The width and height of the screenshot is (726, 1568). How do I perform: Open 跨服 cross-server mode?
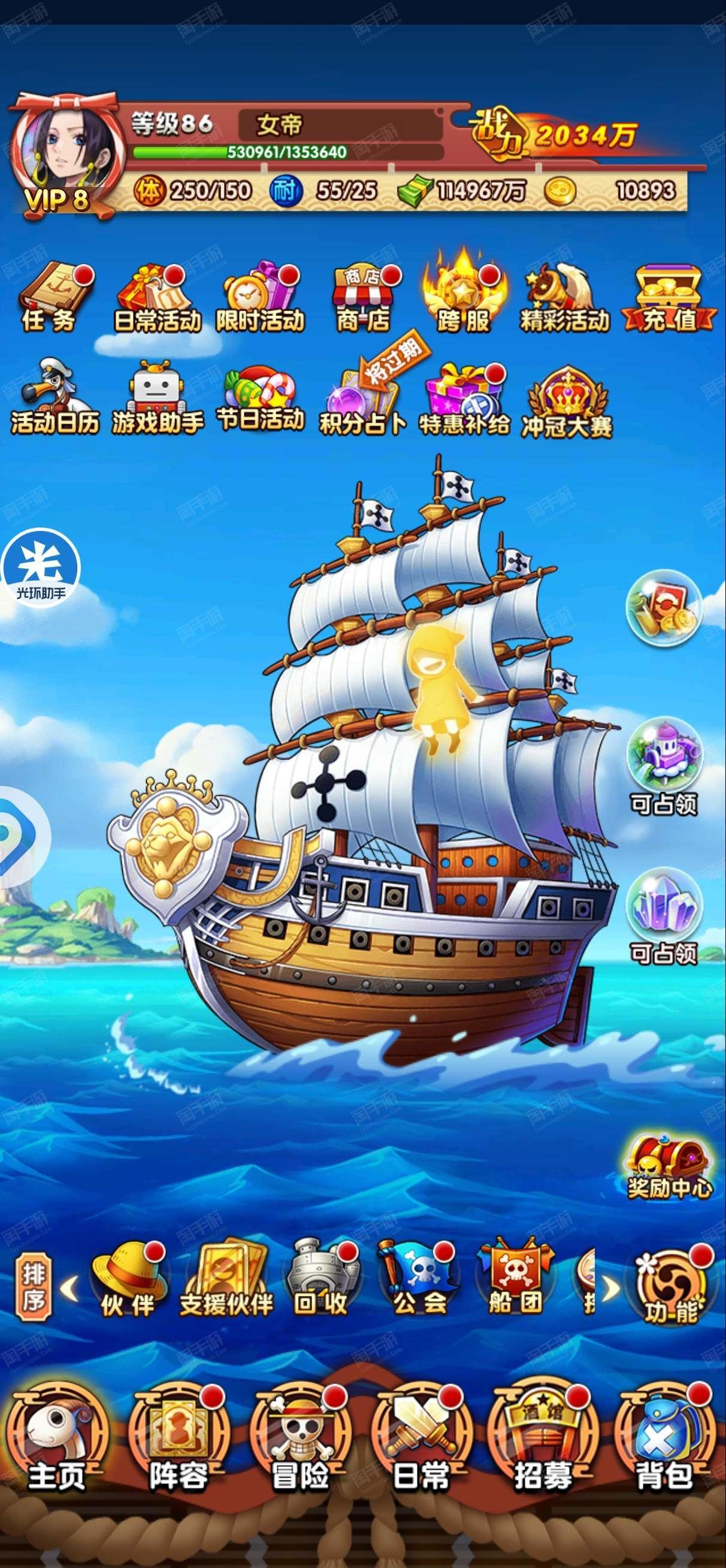point(464,293)
